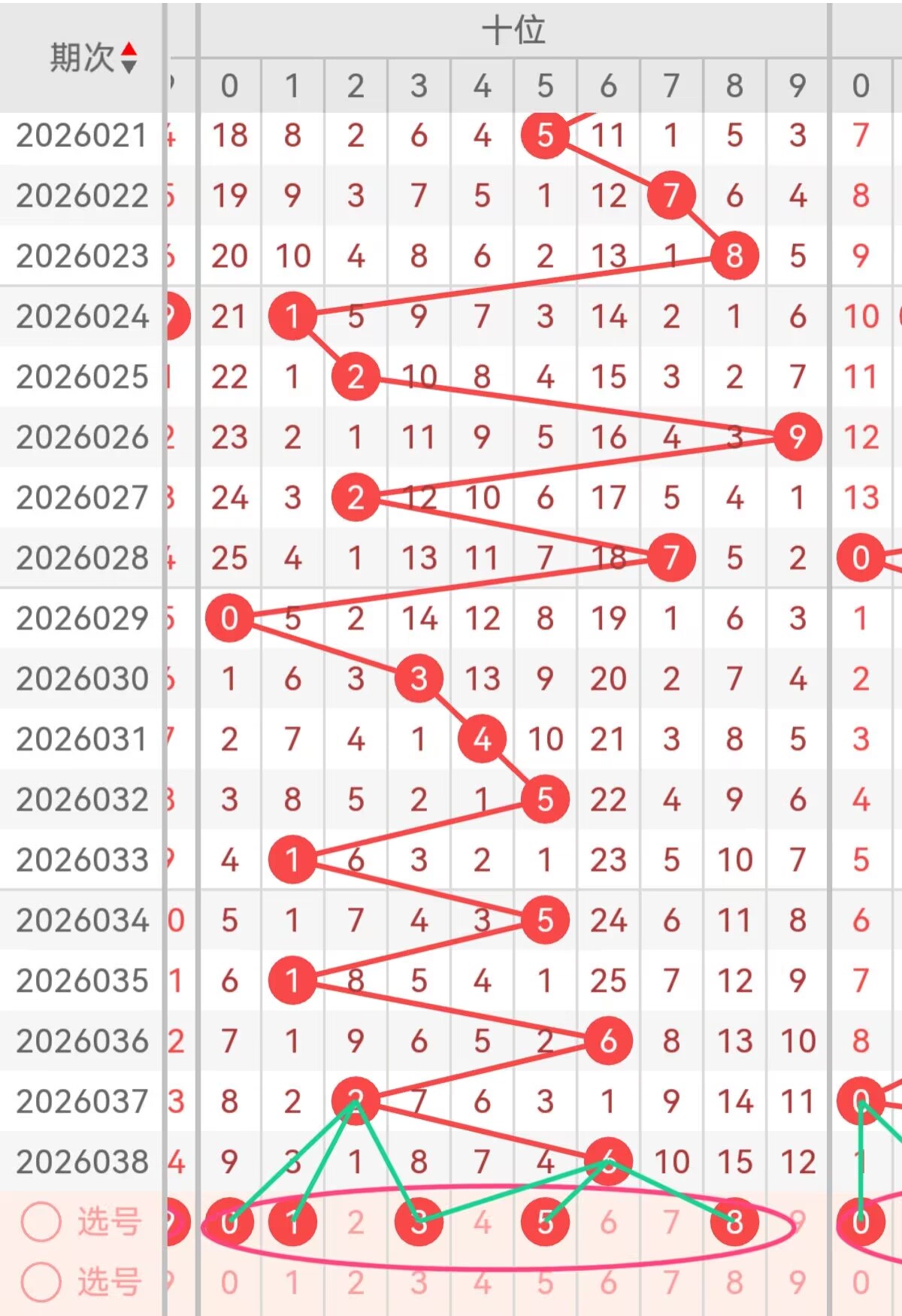The image size is (902, 1316).
Task: Pick tens digit 2 in first 选号 row
Action: pos(356,1223)
